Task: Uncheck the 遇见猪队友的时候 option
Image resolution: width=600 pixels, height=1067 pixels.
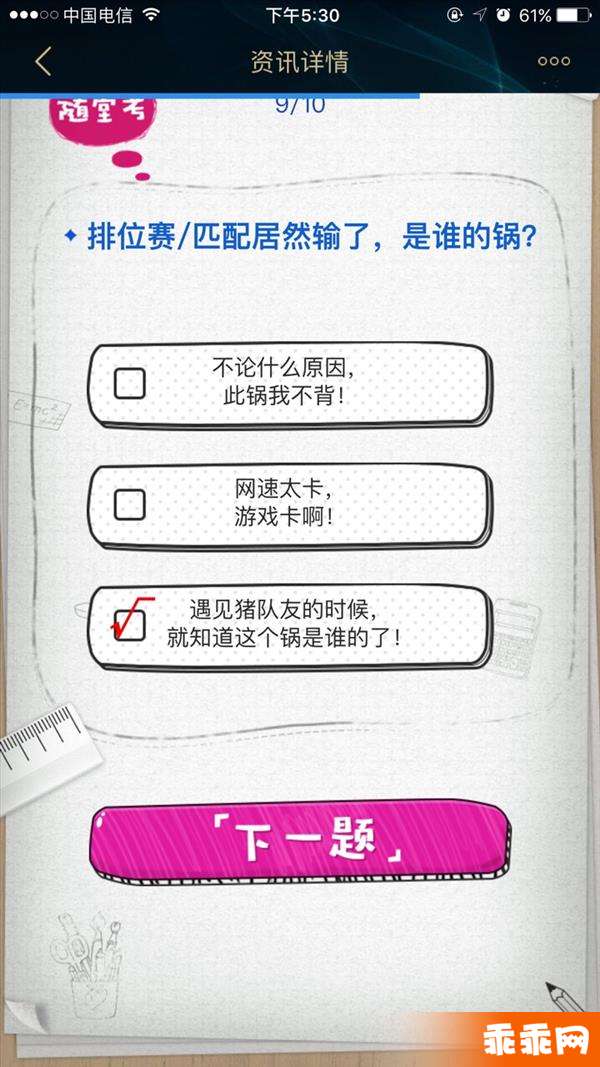Action: tap(130, 625)
